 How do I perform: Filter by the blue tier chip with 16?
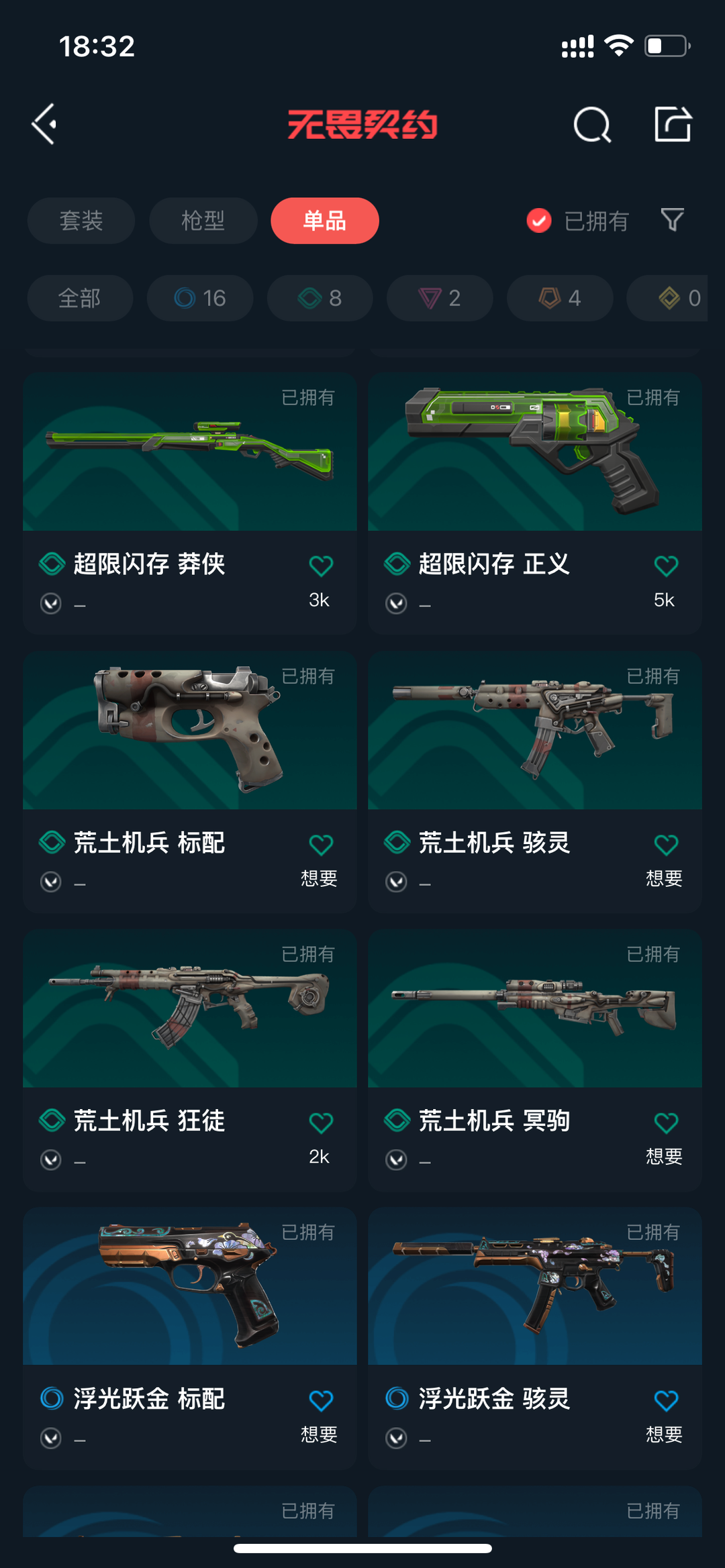(x=200, y=298)
